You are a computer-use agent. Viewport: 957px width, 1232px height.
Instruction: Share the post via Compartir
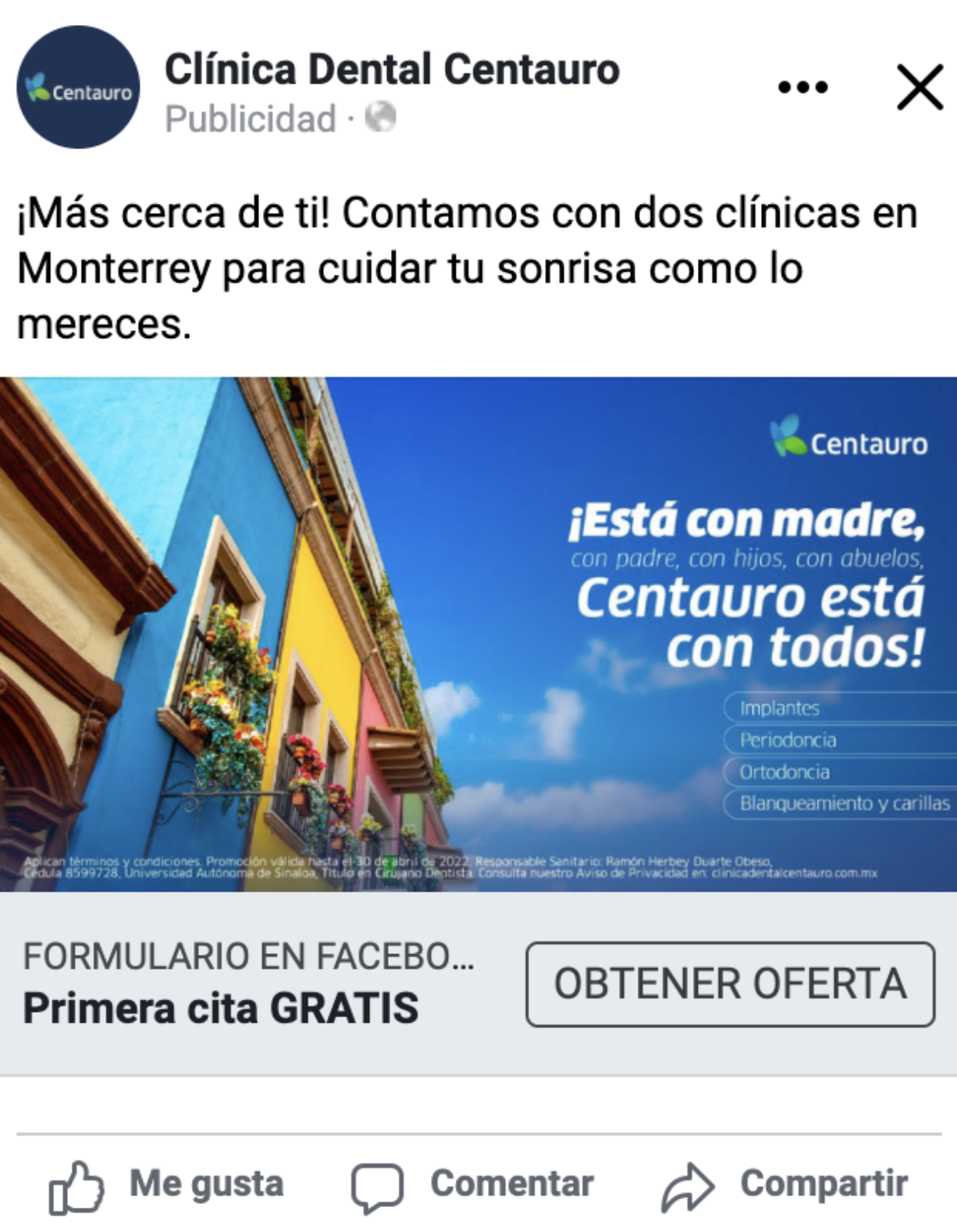click(784, 1184)
